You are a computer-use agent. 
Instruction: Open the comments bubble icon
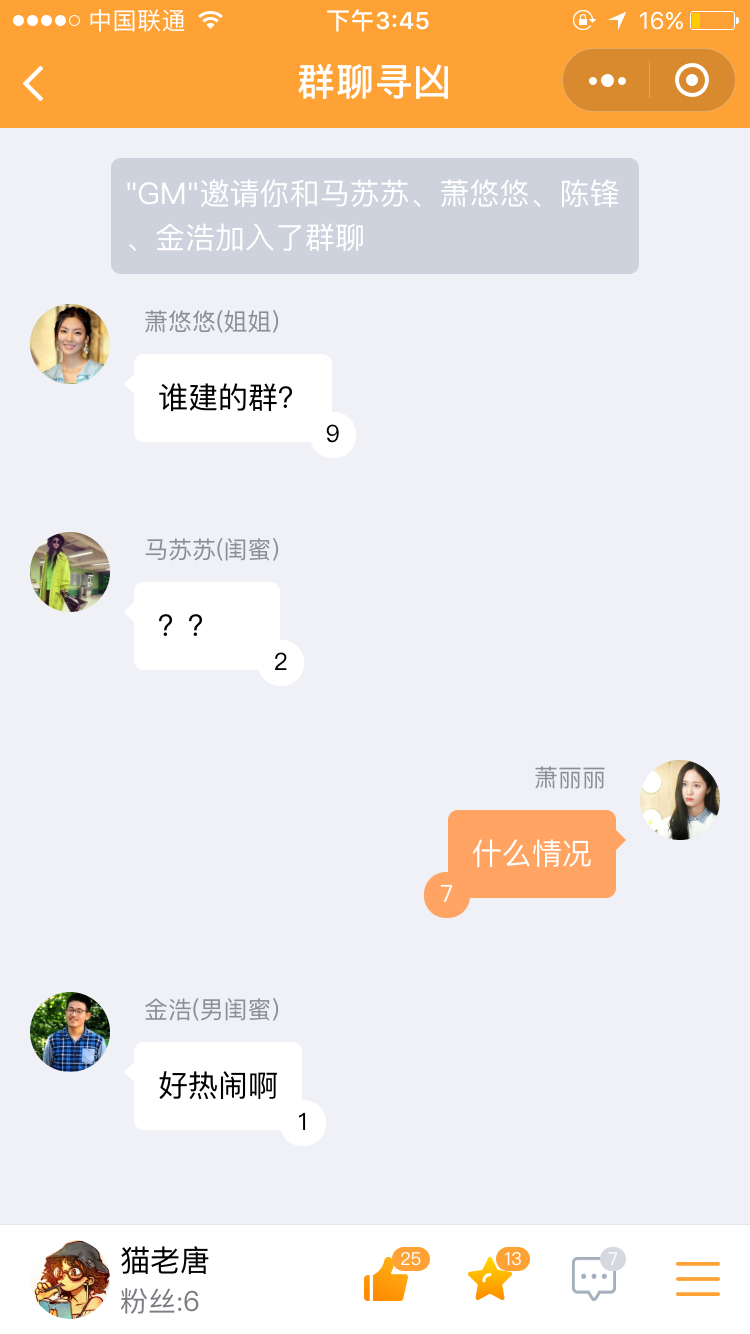[x=593, y=1279]
